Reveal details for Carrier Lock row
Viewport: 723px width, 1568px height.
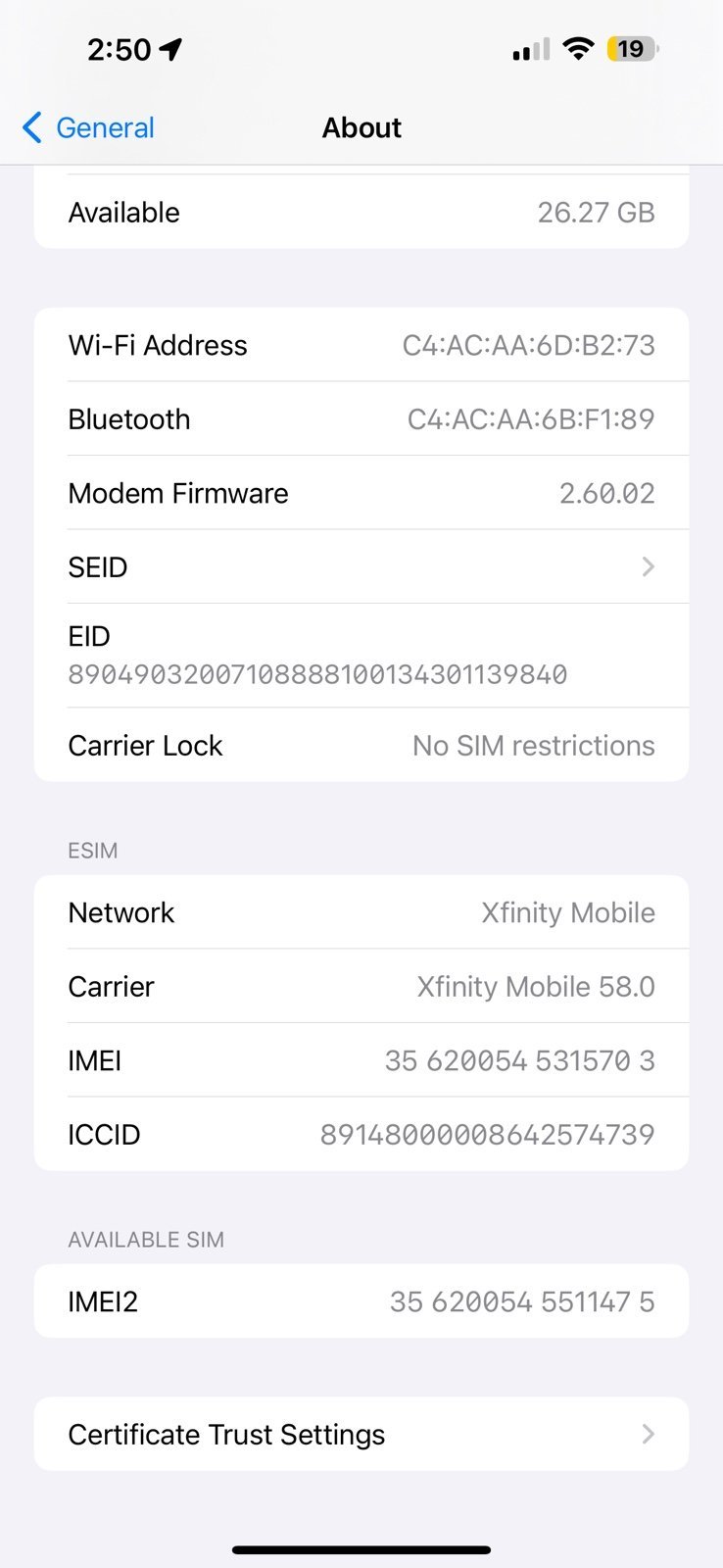tap(361, 745)
